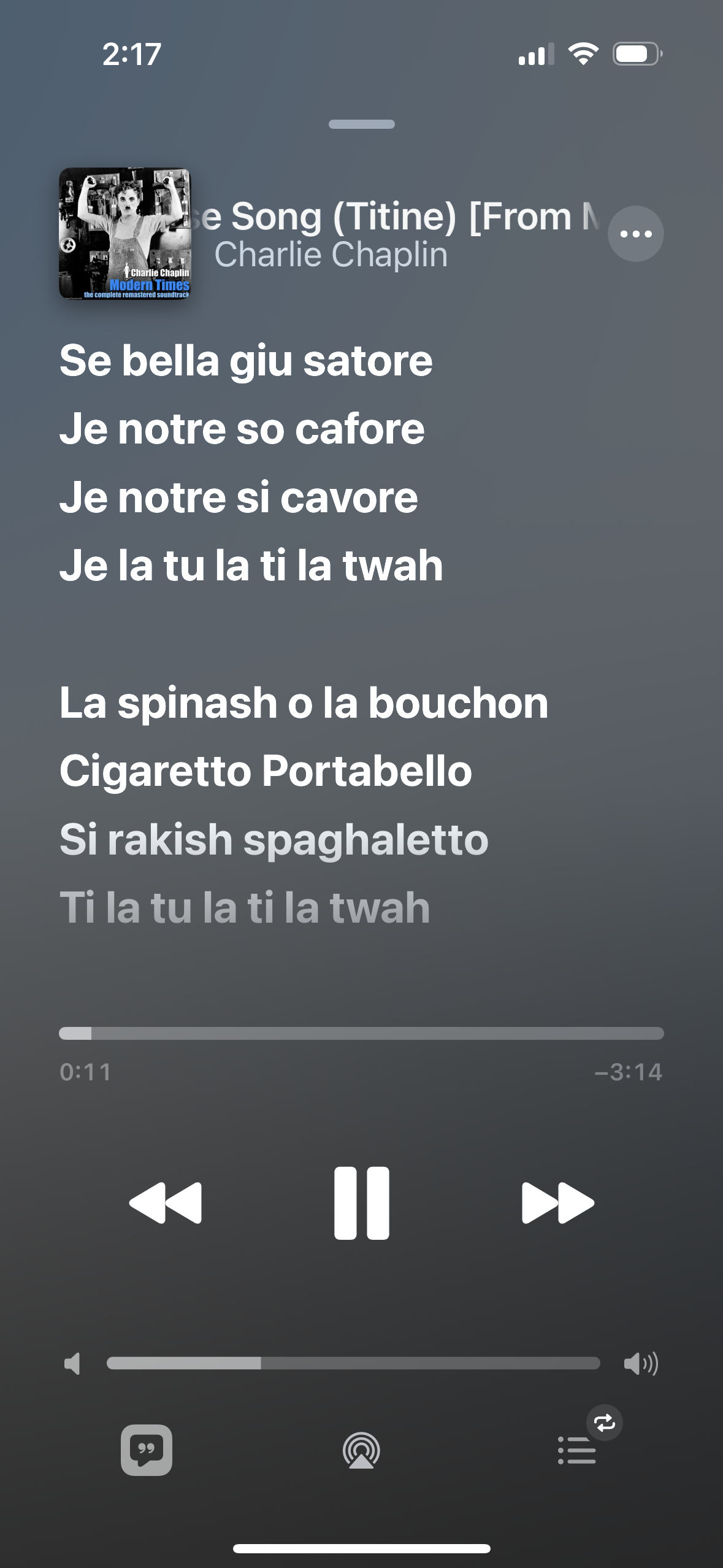Screen dimensions: 723x1568
Task: Tap the Modern Times album artwork
Action: 125,234
